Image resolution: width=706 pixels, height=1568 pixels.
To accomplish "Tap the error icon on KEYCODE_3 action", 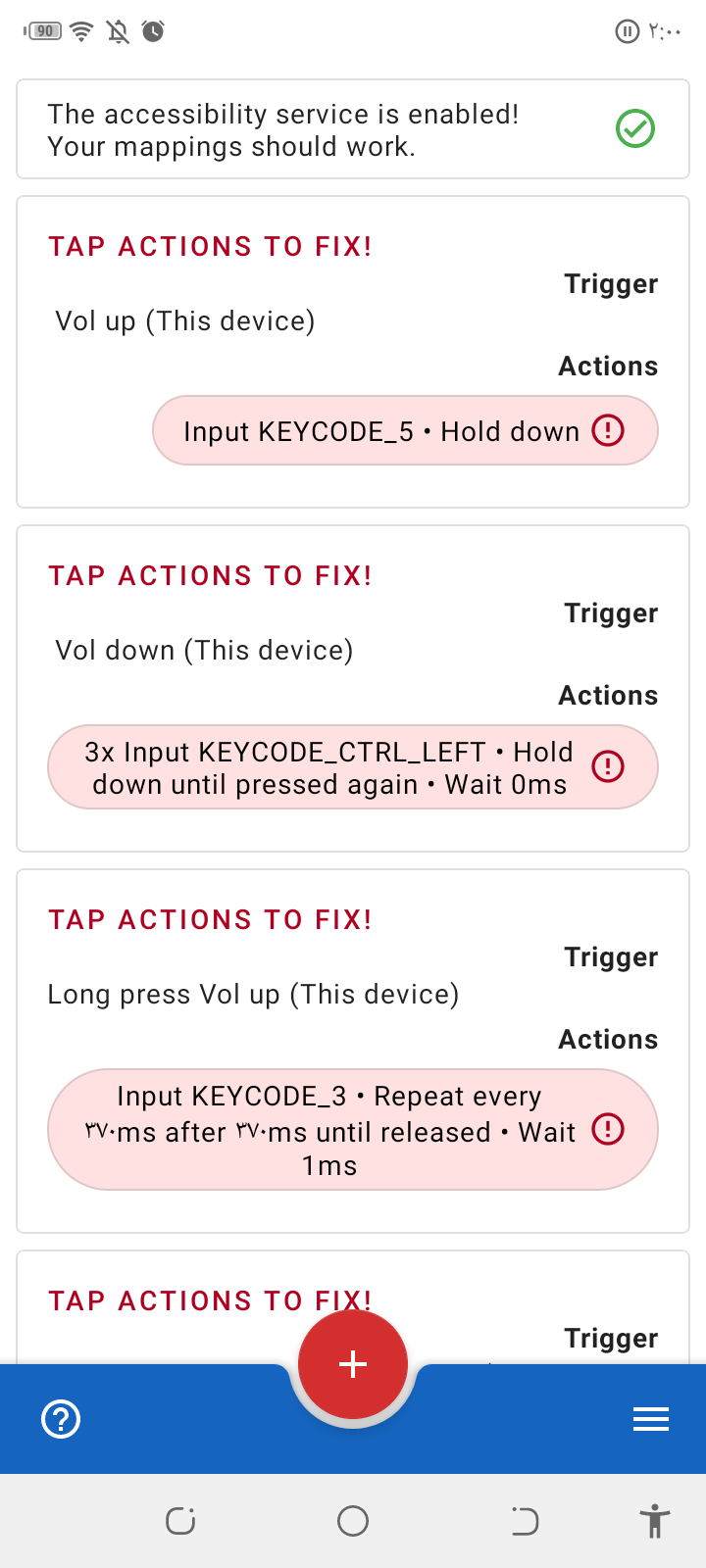I will [608, 1129].
